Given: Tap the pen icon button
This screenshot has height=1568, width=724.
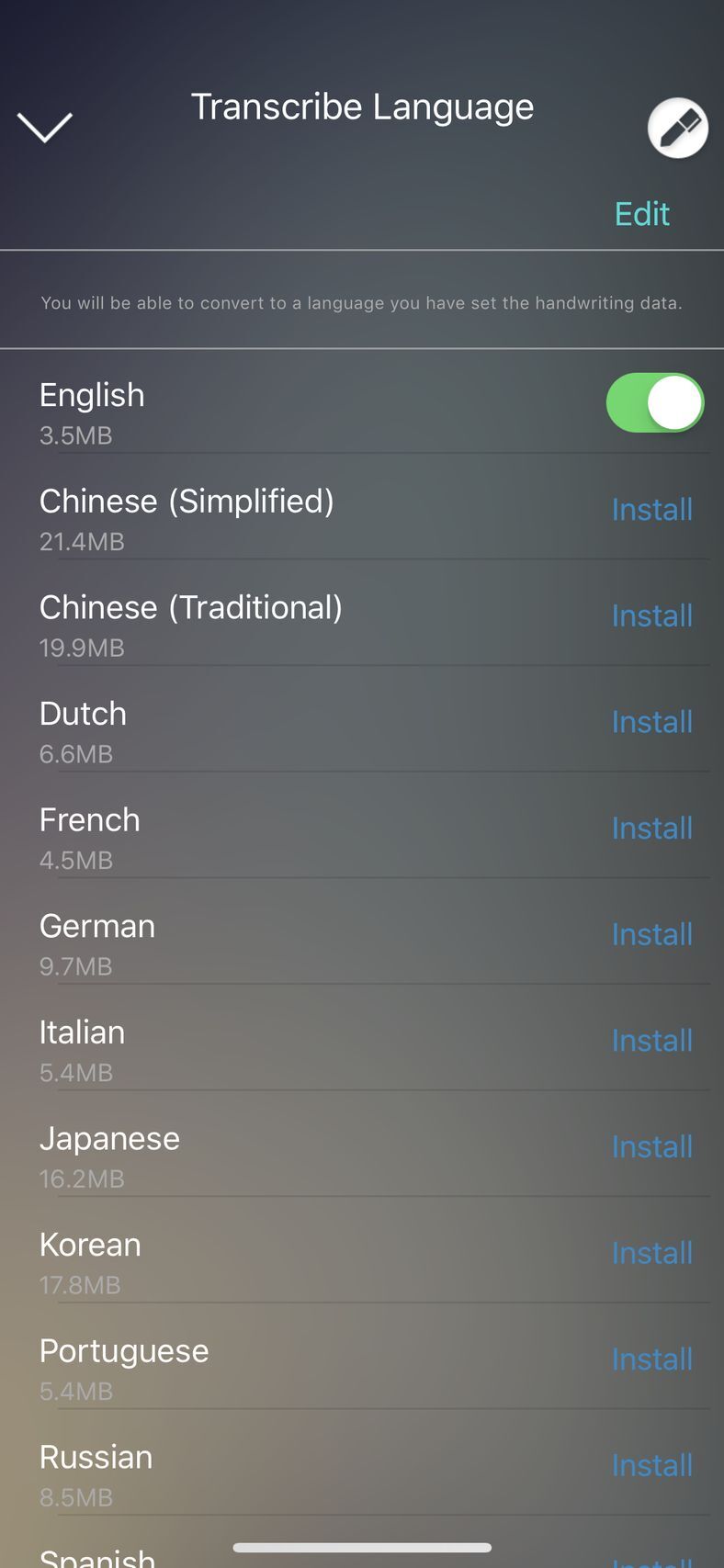Looking at the screenshot, I should 678,128.
